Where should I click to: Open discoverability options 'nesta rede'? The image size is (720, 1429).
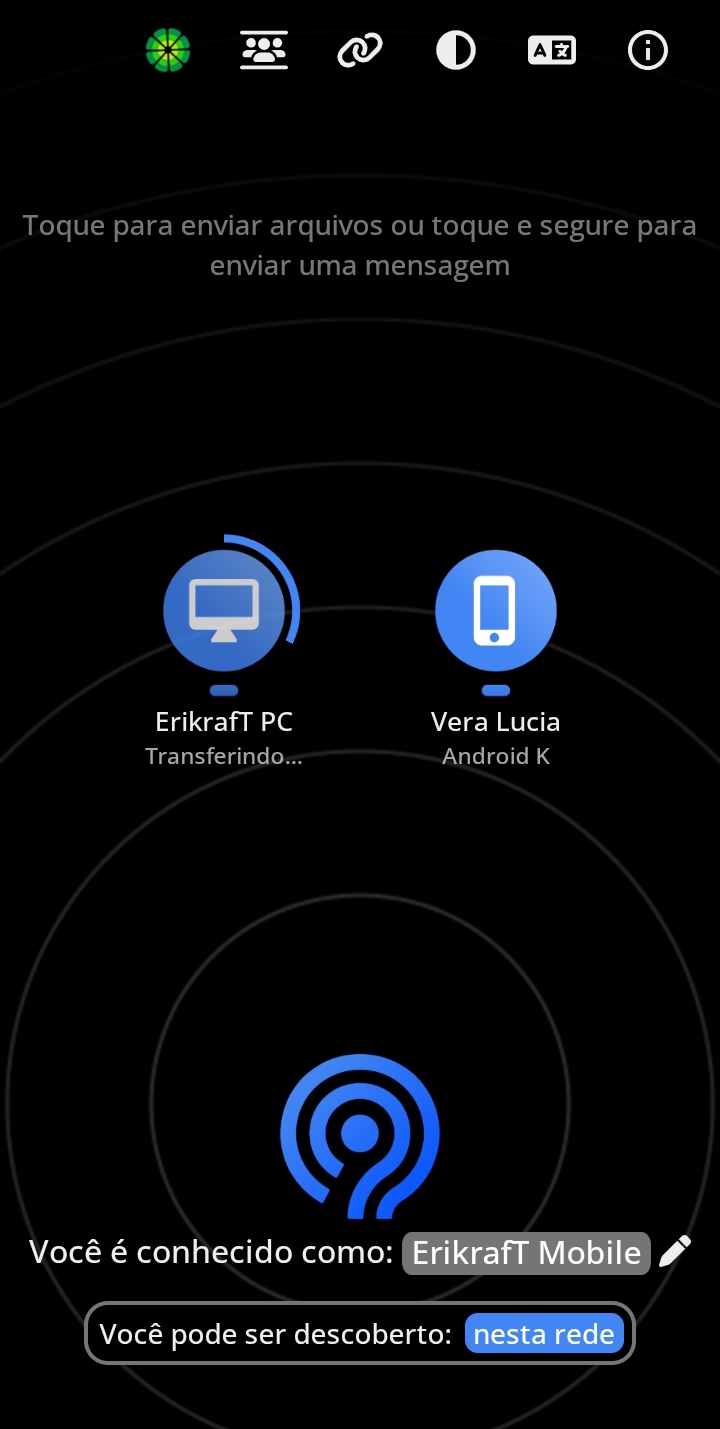point(544,1334)
